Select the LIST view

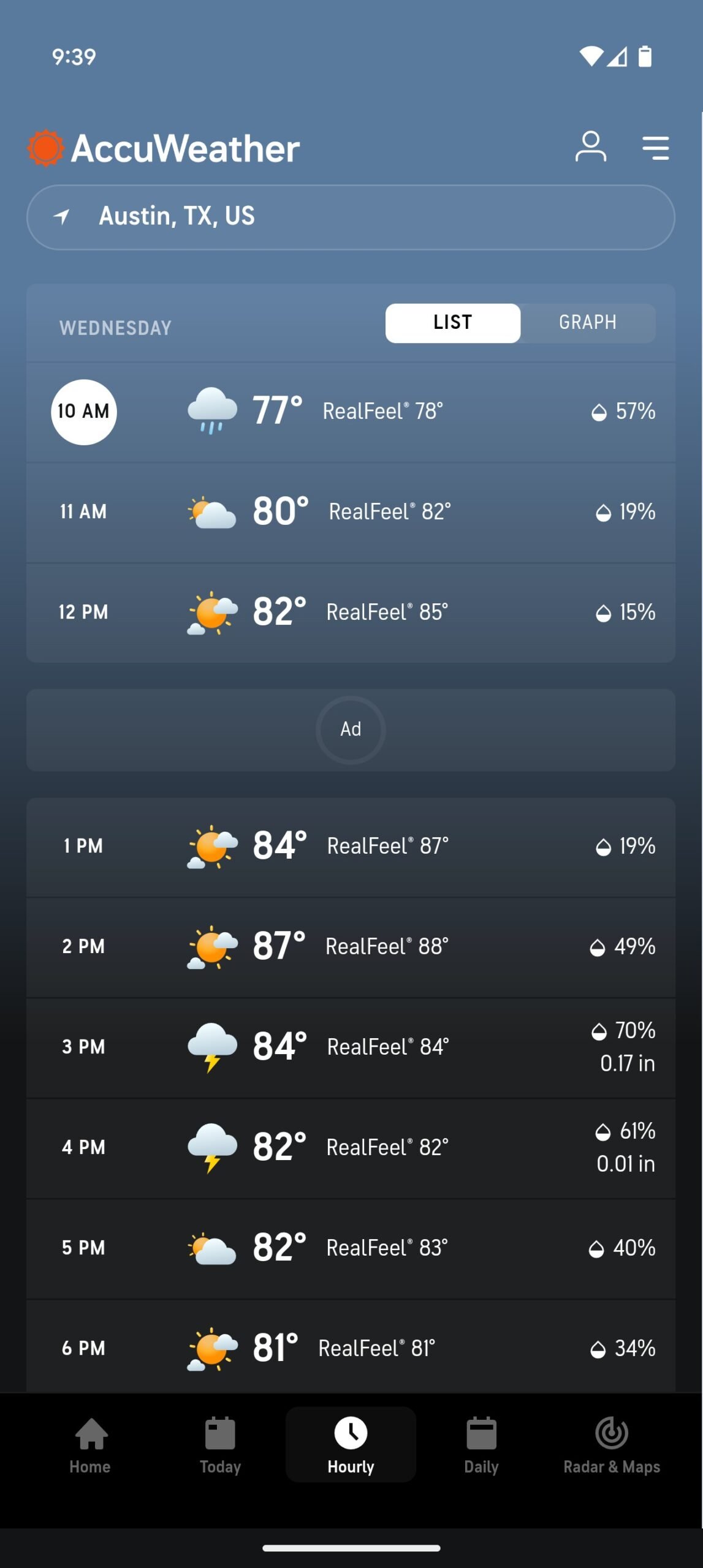click(453, 323)
